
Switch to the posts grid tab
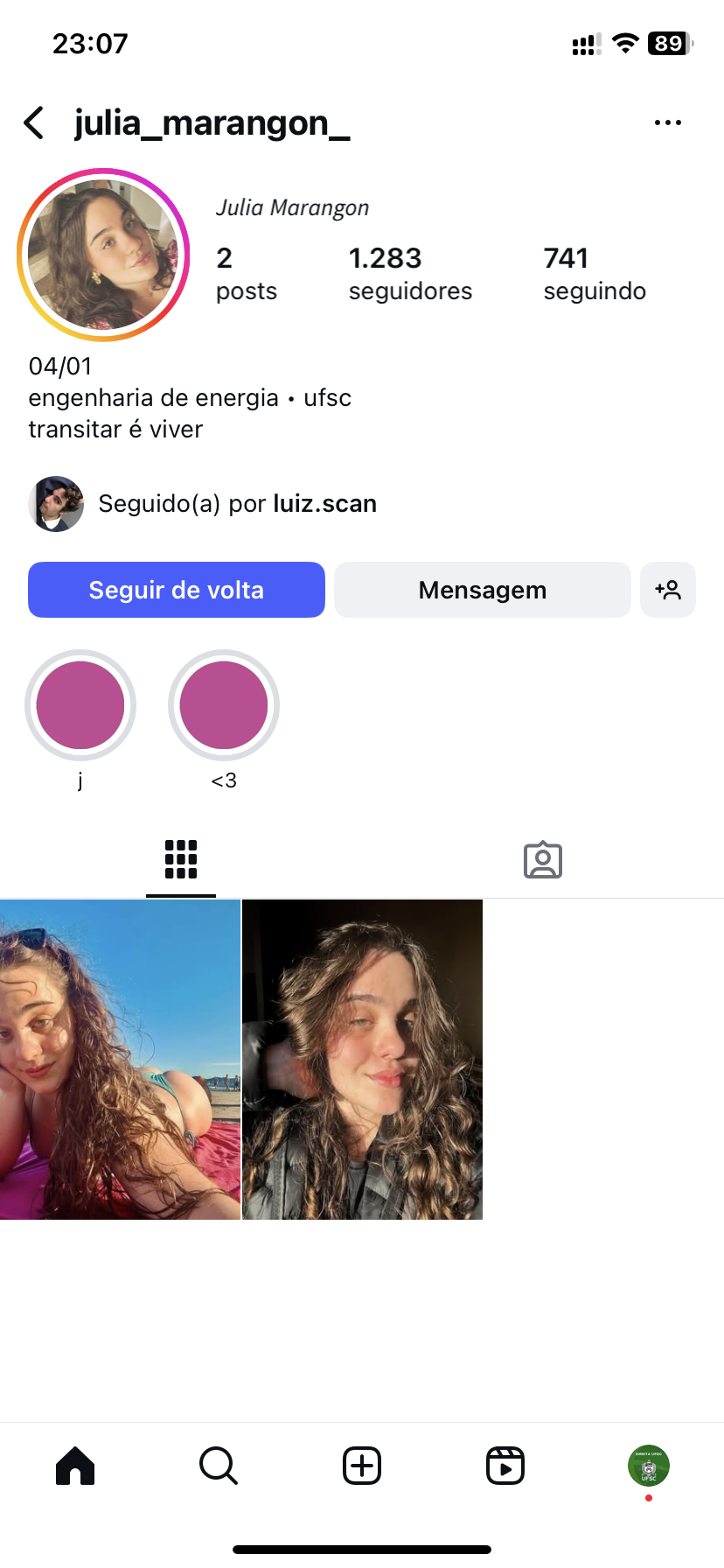pyautogui.click(x=181, y=859)
